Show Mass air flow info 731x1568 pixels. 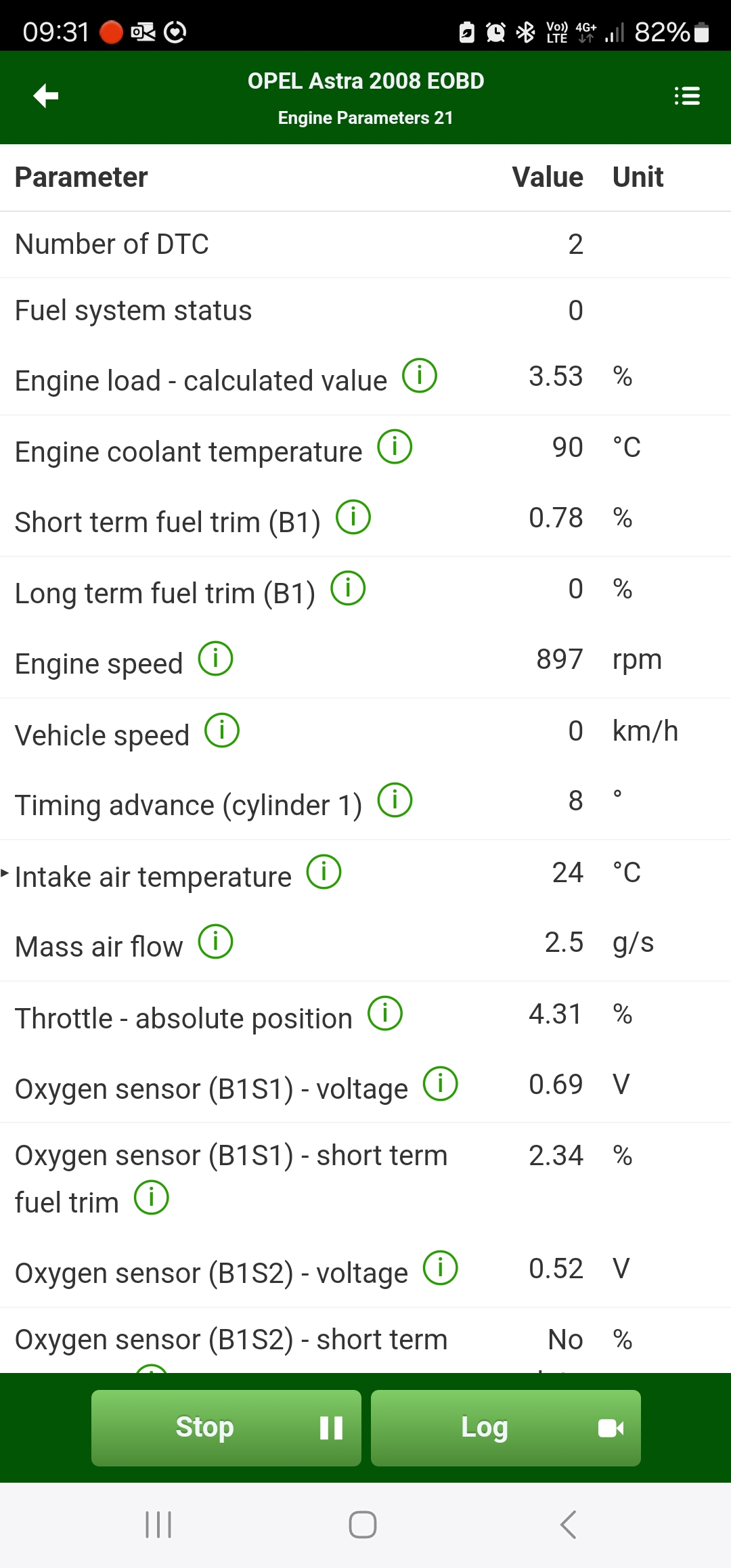(x=215, y=942)
